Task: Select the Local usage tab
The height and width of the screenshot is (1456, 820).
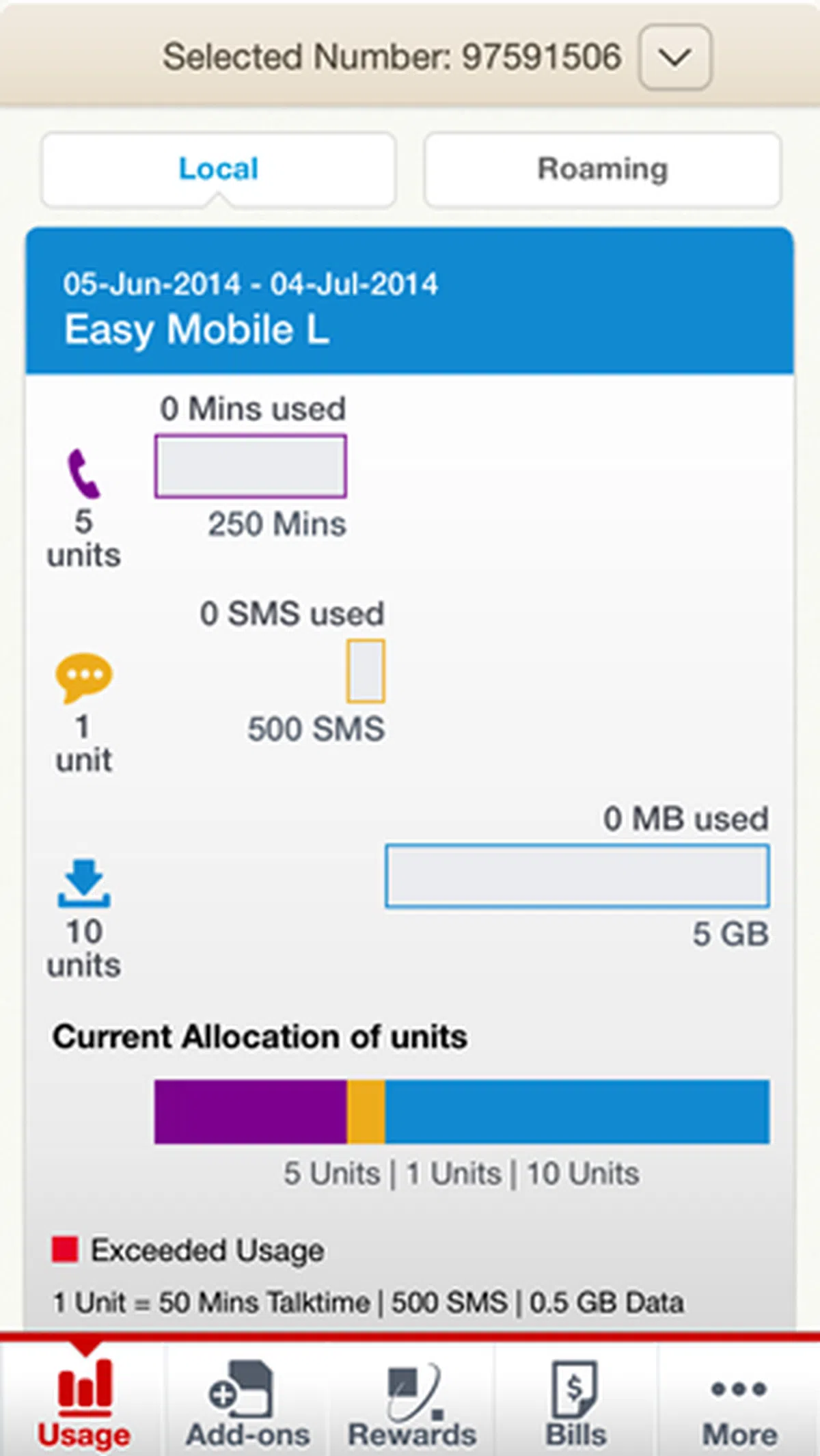Action: [219, 170]
